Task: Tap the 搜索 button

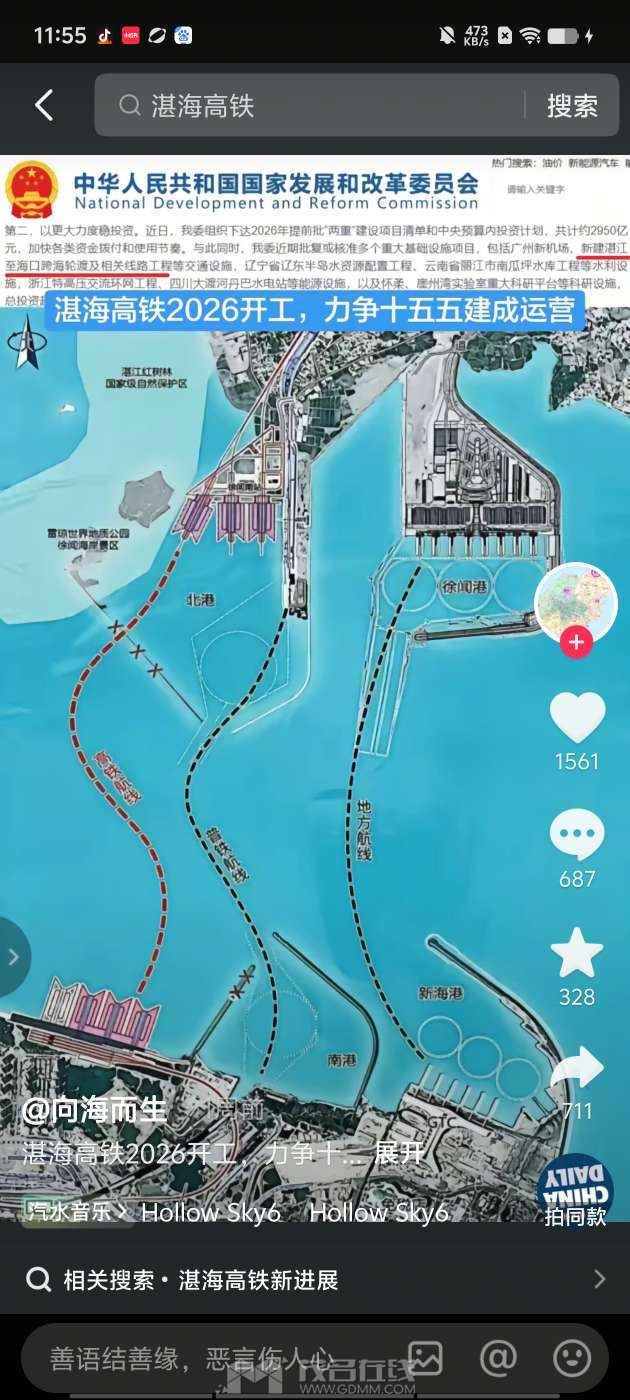Action: 572,105
